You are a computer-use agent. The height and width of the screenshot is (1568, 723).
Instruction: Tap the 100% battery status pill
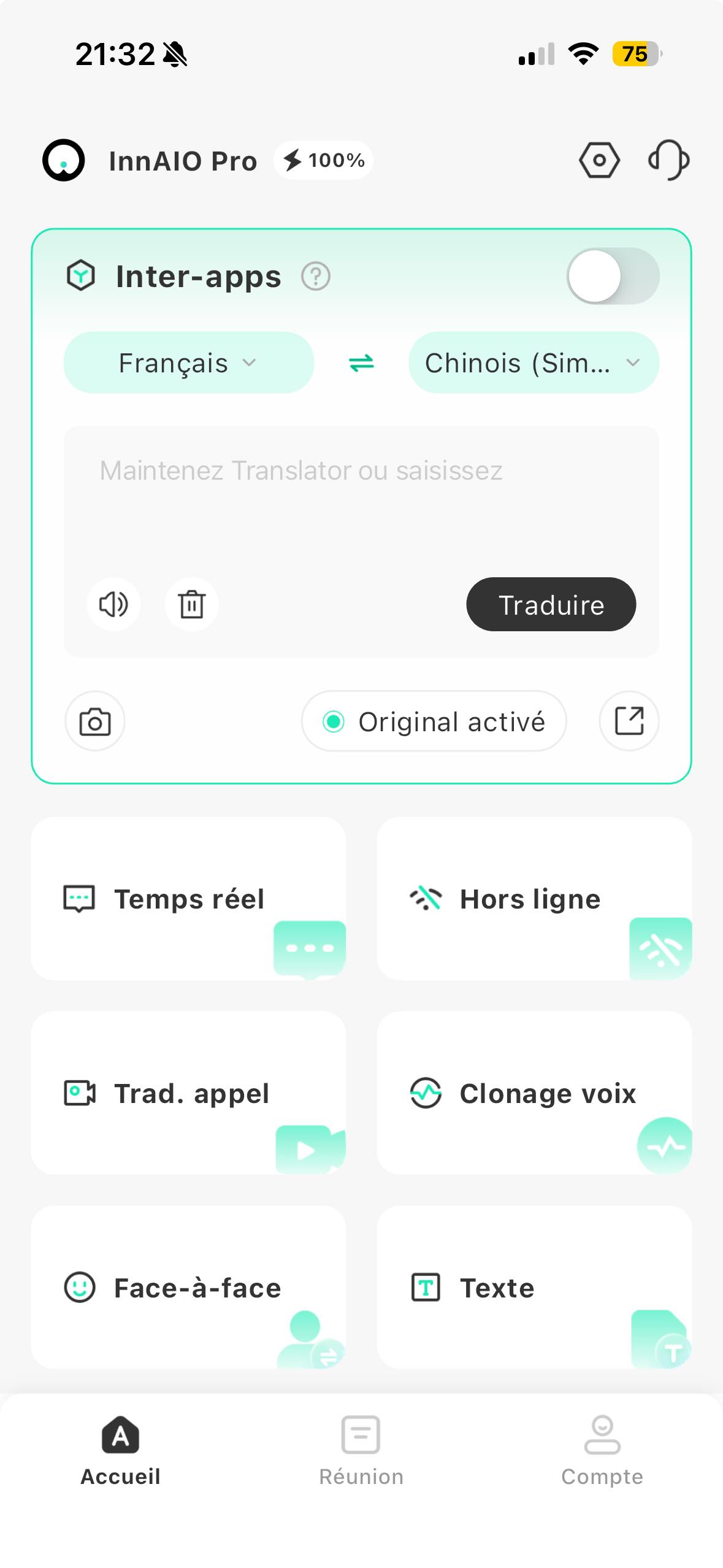[x=322, y=160]
